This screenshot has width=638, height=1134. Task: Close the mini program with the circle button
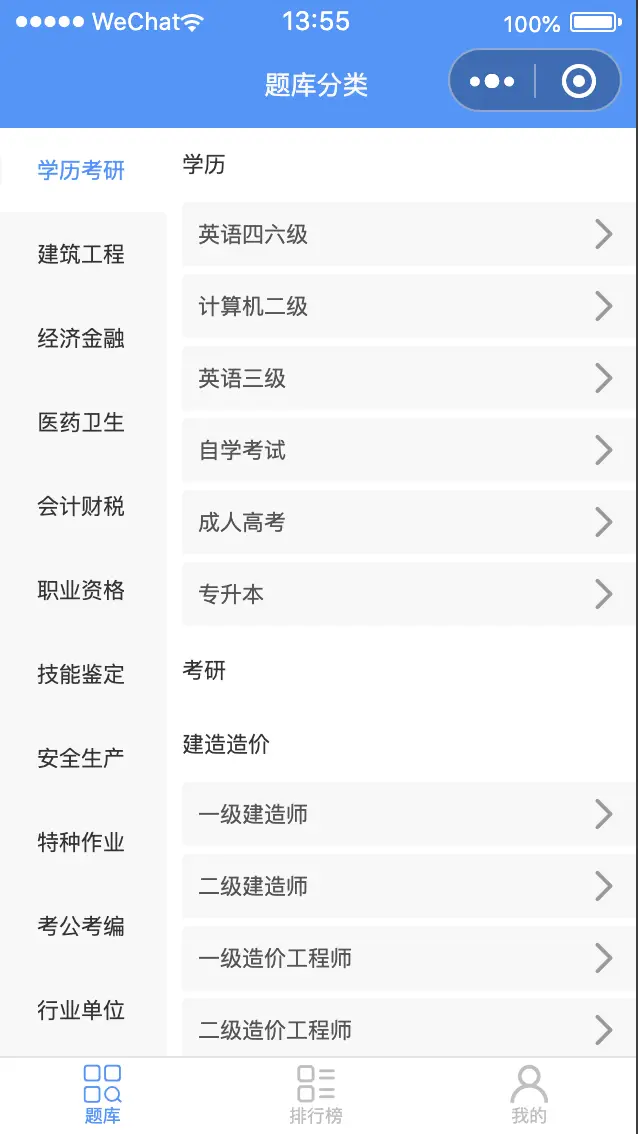point(579,81)
